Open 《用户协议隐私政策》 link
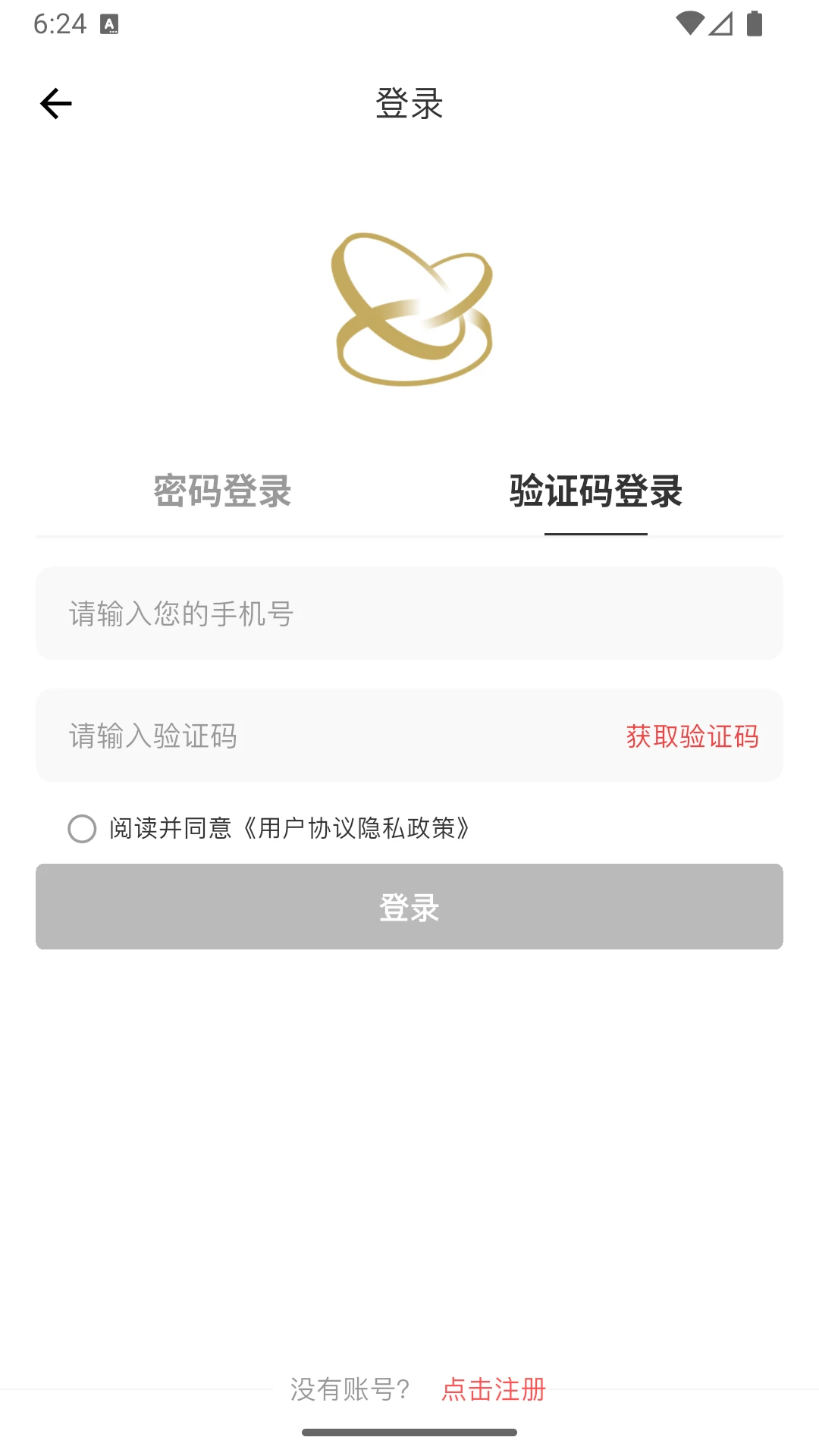Image resolution: width=819 pixels, height=1456 pixels. (x=356, y=828)
